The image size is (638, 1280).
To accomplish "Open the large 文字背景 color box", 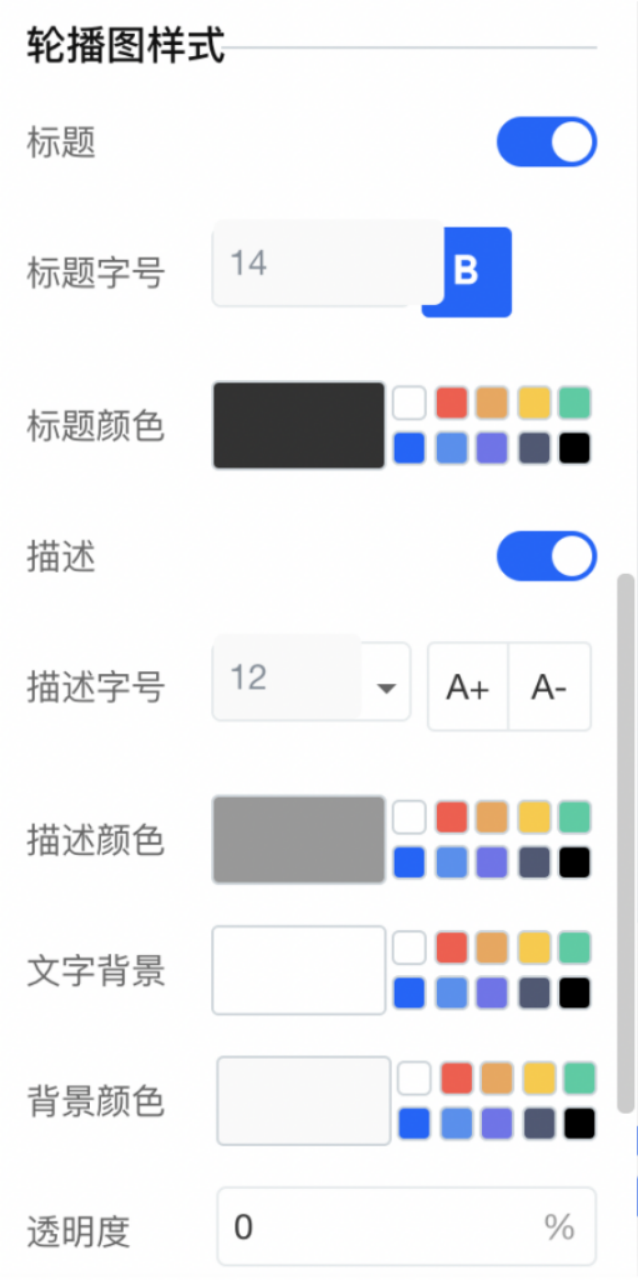I will 299,970.
